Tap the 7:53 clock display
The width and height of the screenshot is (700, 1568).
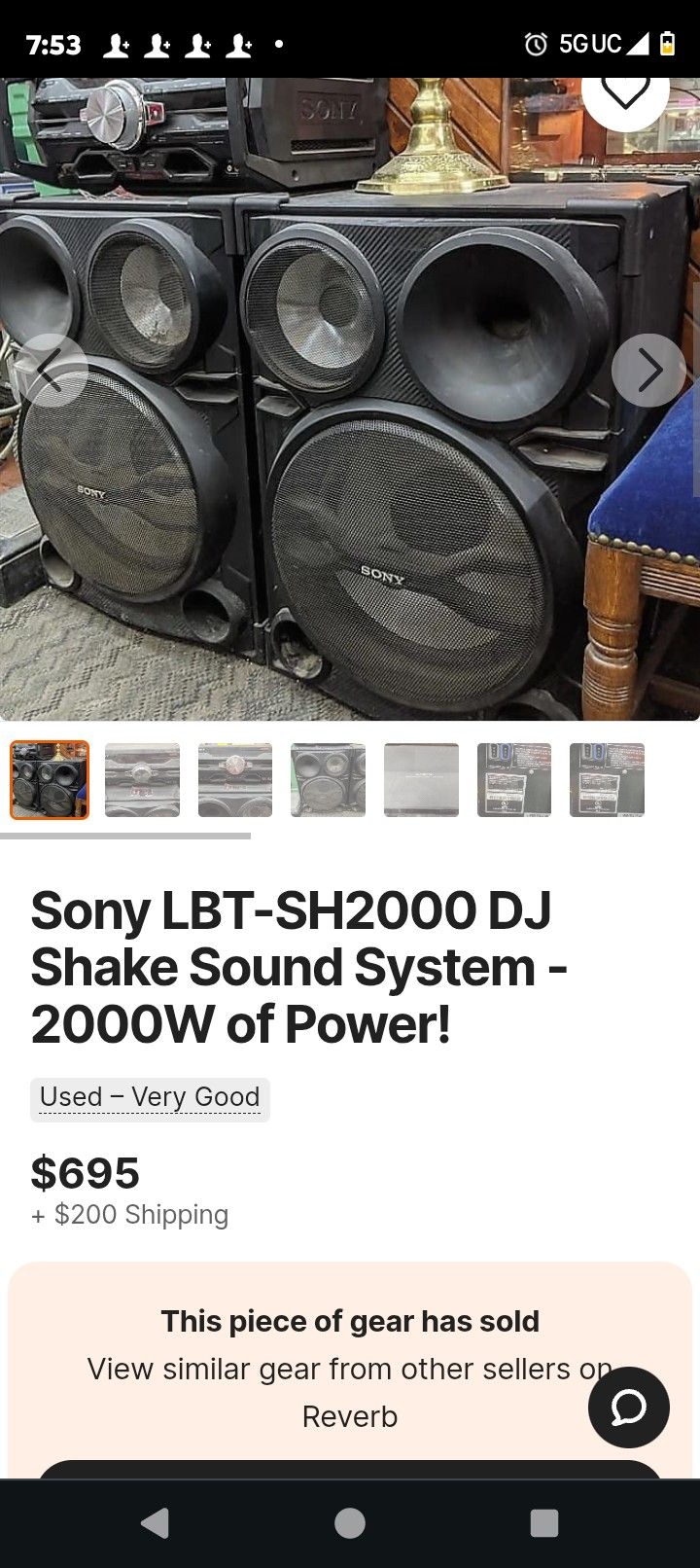tap(53, 44)
